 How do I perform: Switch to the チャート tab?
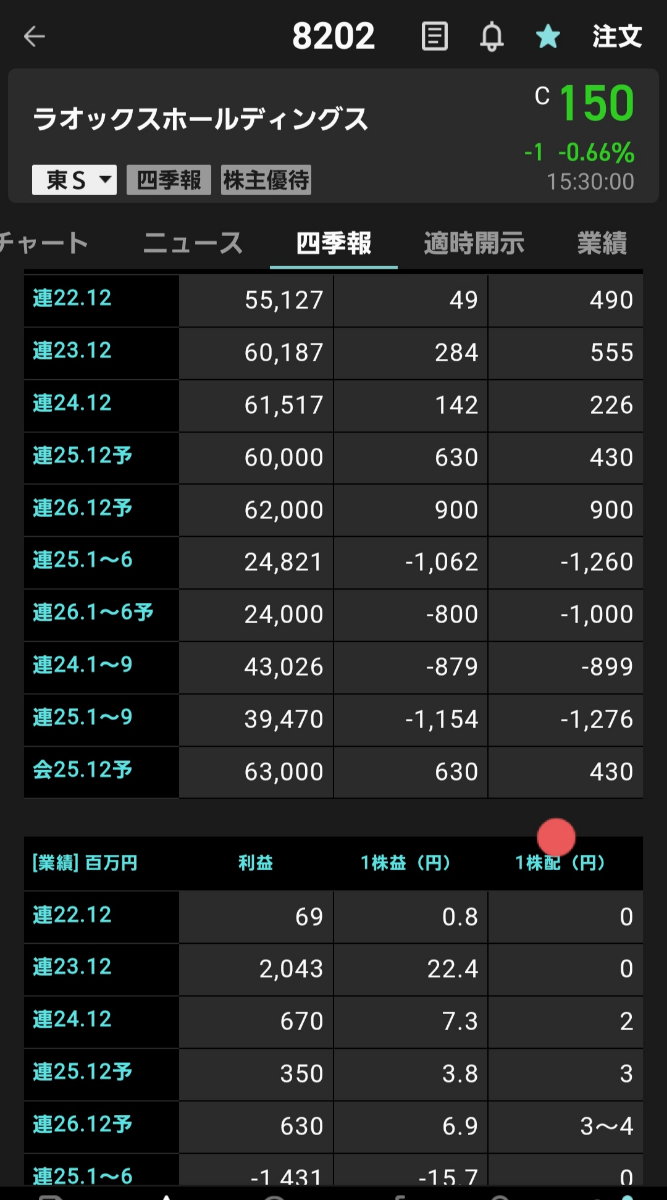click(44, 243)
